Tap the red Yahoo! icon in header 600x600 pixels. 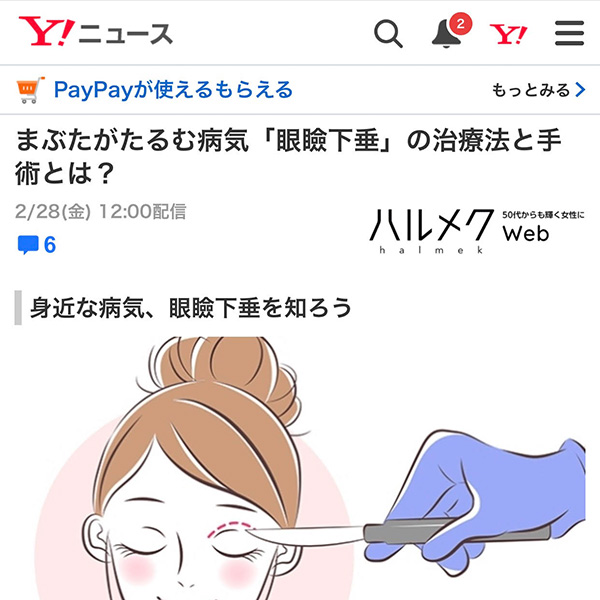coord(509,35)
